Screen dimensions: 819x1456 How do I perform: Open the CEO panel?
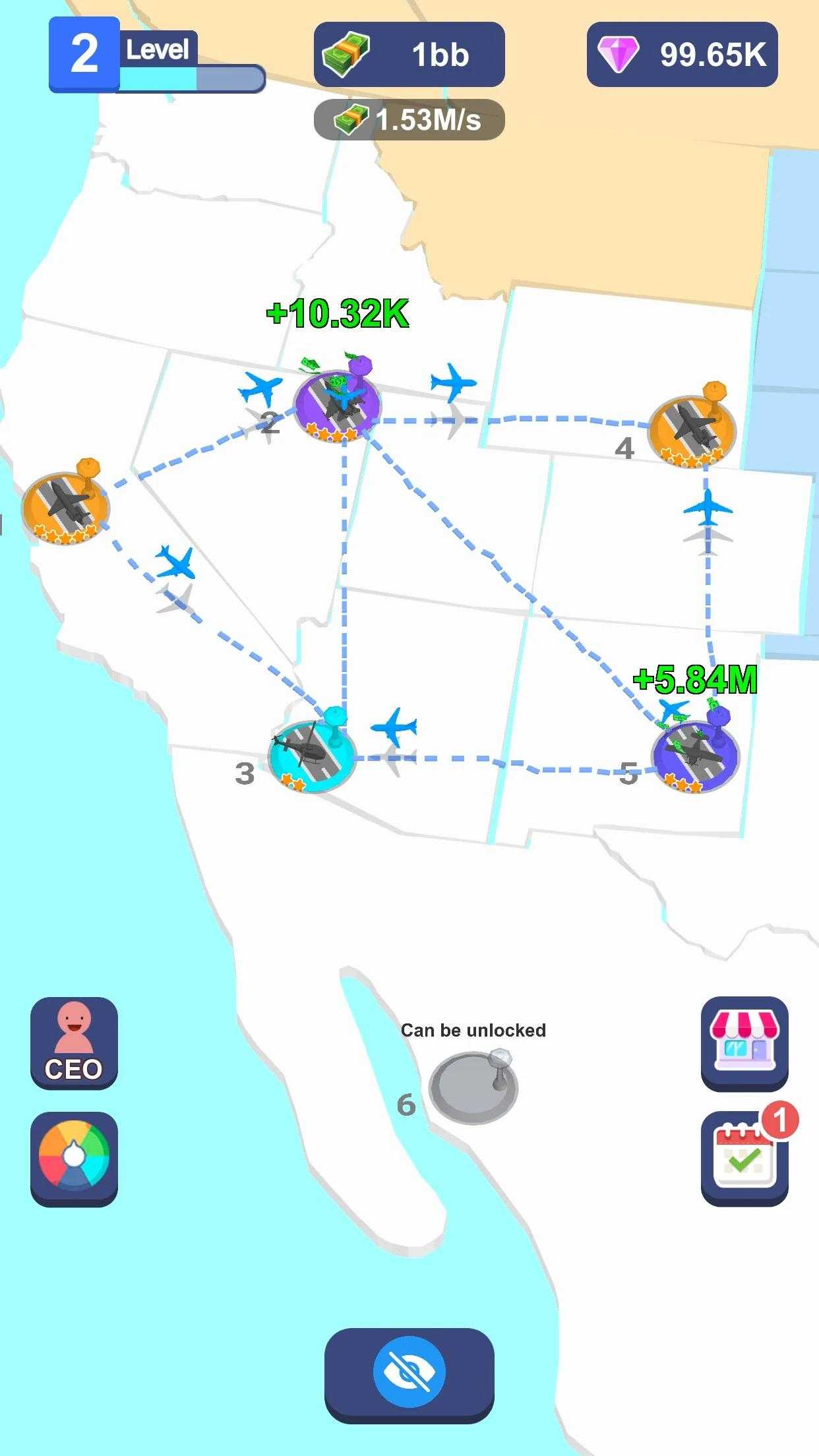(x=74, y=1043)
